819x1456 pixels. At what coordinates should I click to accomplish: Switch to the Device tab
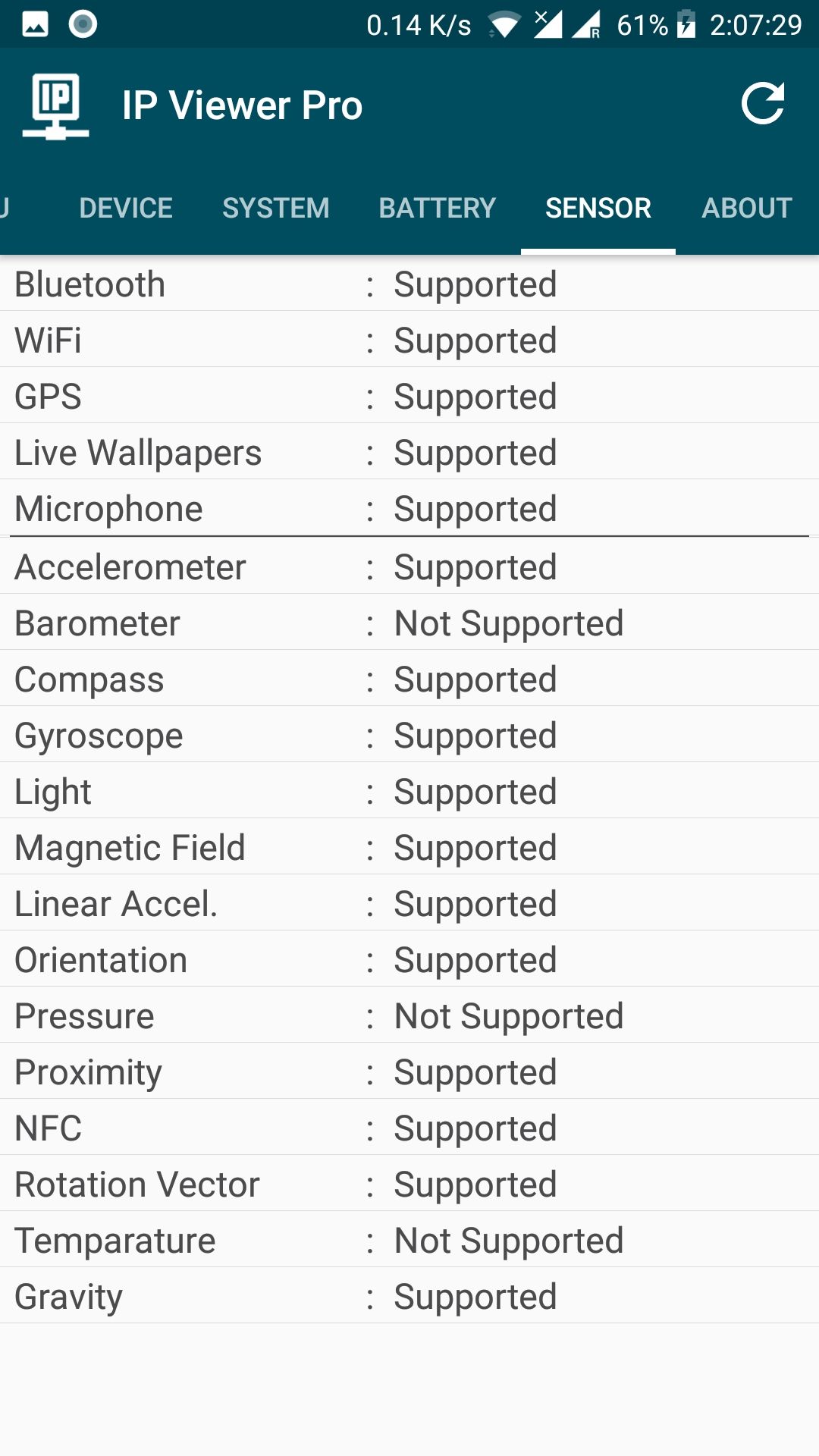pyautogui.click(x=126, y=208)
